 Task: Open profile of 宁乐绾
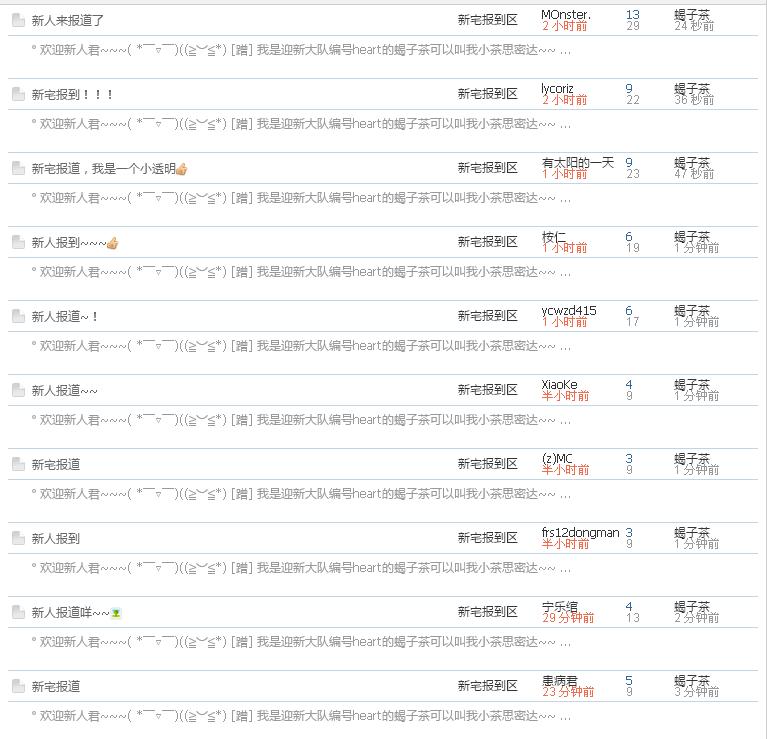coord(559,607)
